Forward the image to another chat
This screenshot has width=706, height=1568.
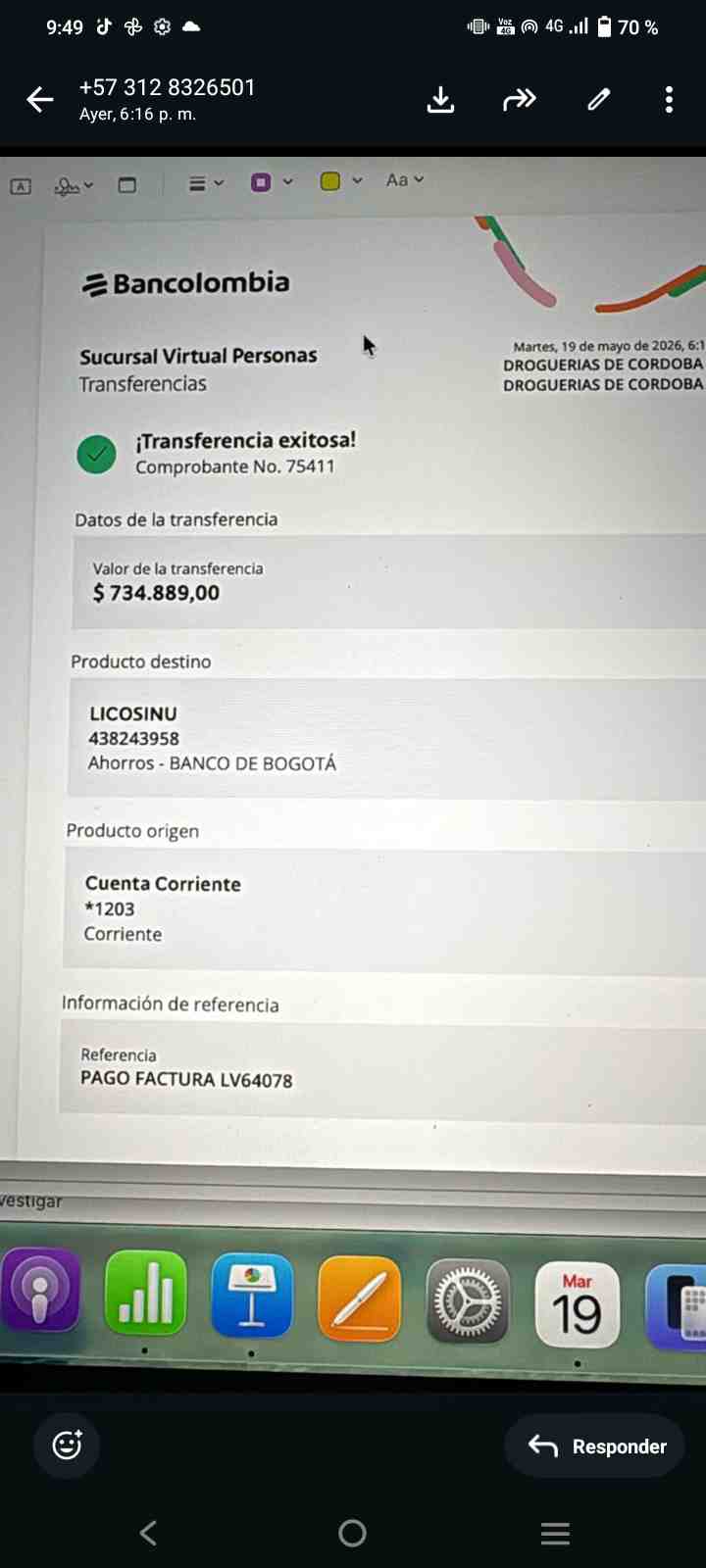pos(520,99)
